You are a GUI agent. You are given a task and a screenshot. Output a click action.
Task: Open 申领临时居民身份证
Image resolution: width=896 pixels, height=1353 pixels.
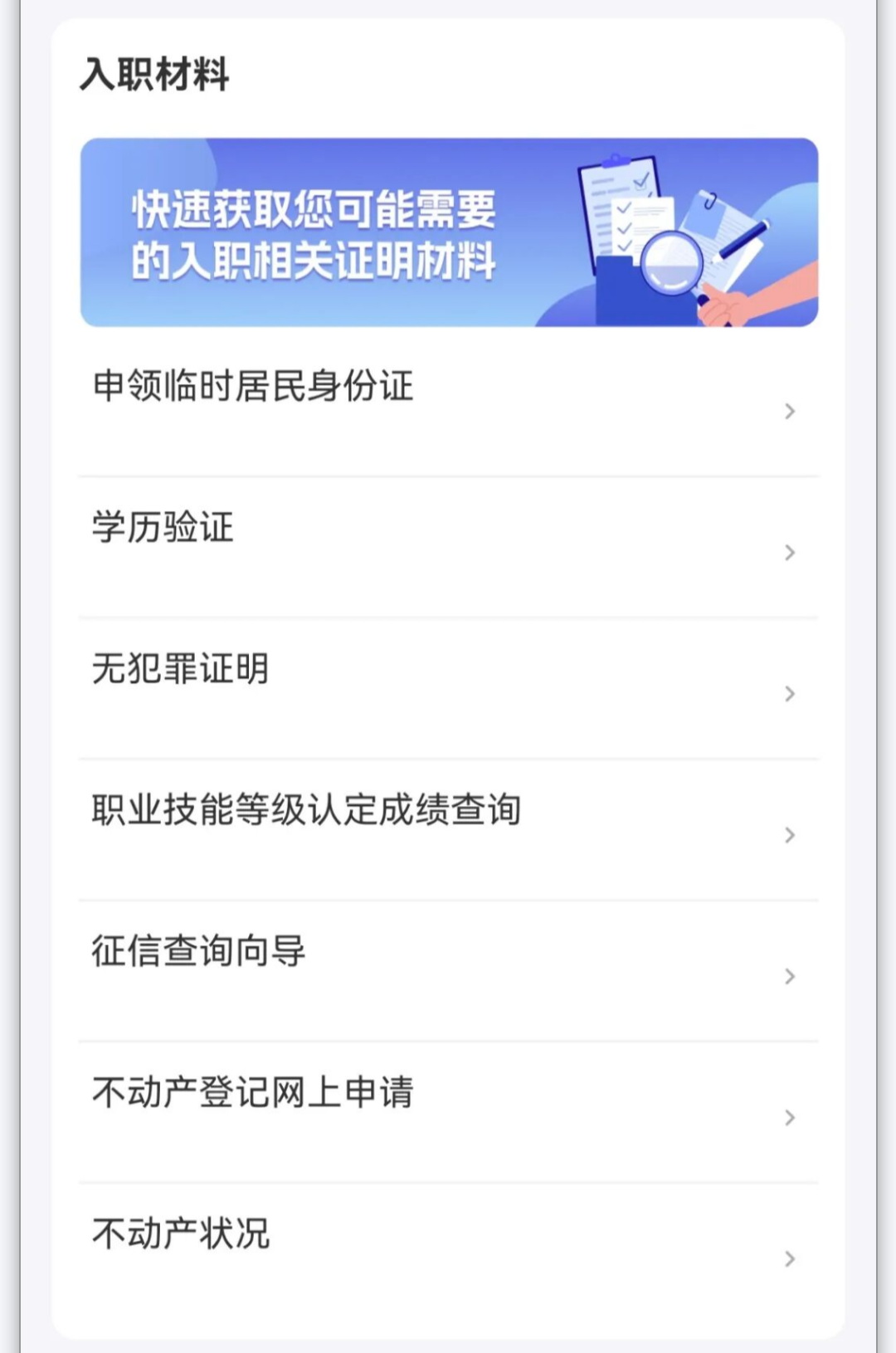coord(253,387)
